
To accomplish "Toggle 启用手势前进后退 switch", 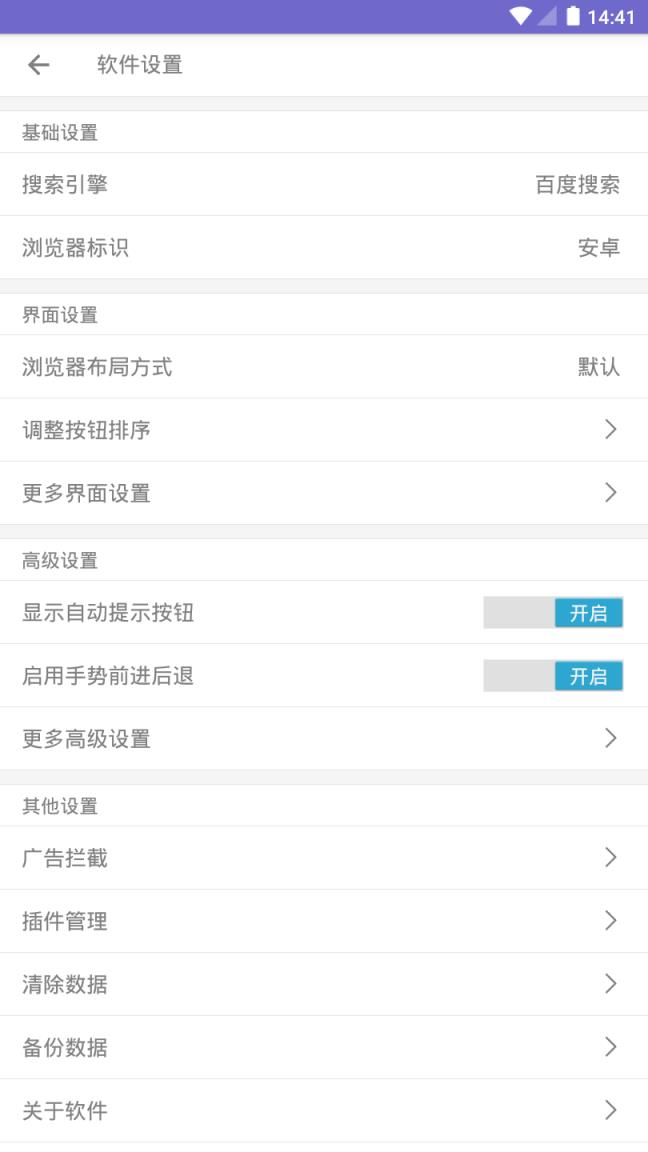I will coord(553,676).
